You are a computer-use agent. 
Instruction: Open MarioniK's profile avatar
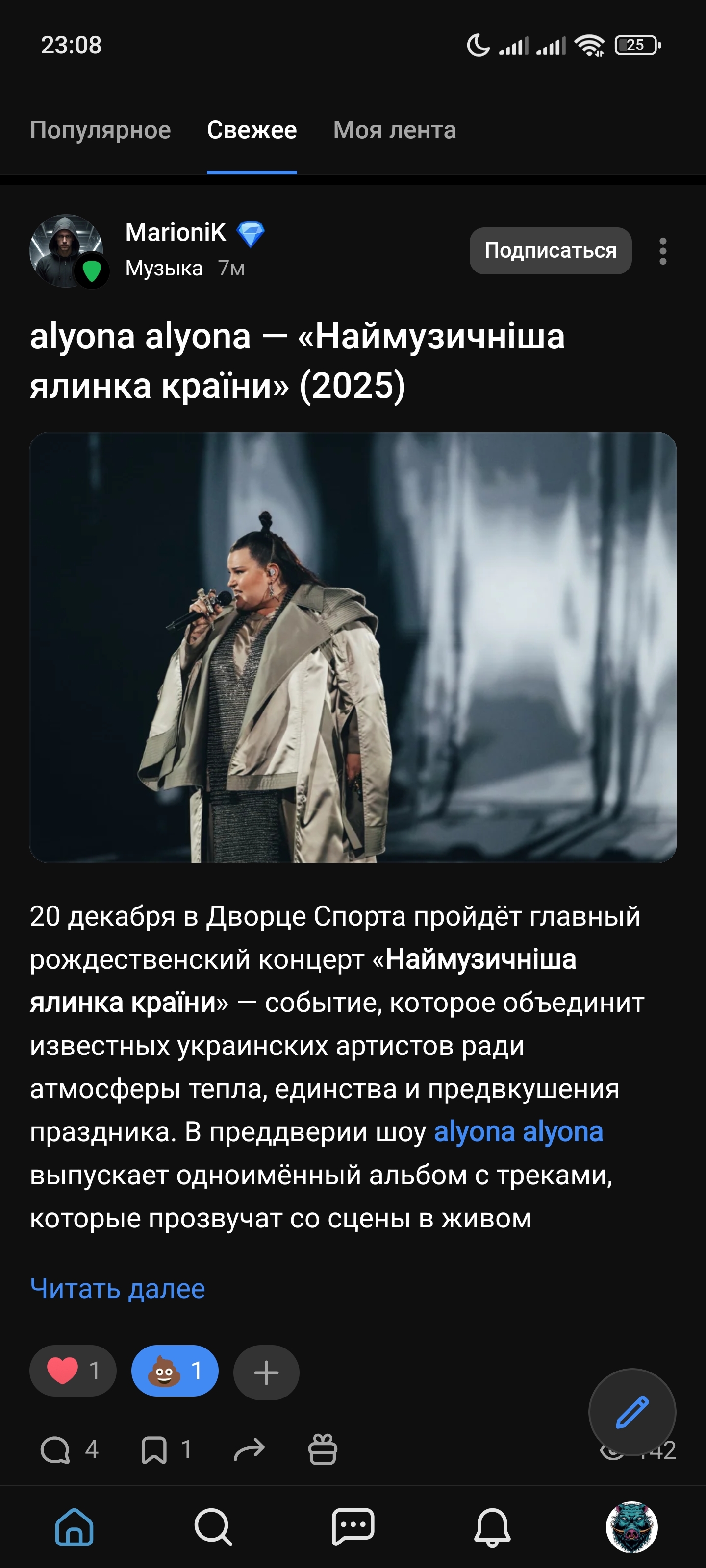click(66, 251)
